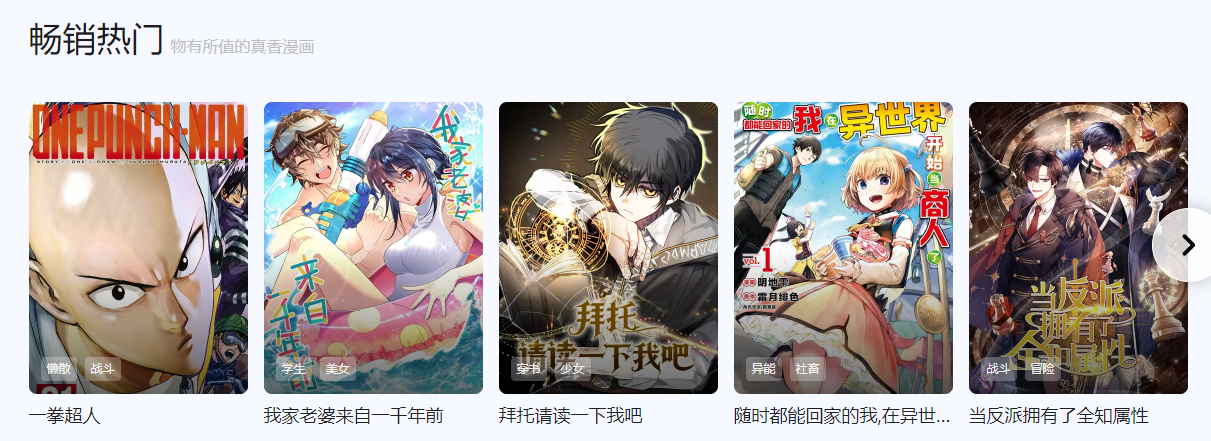Open 我家老婆来自一千年前 manga cover

point(373,230)
